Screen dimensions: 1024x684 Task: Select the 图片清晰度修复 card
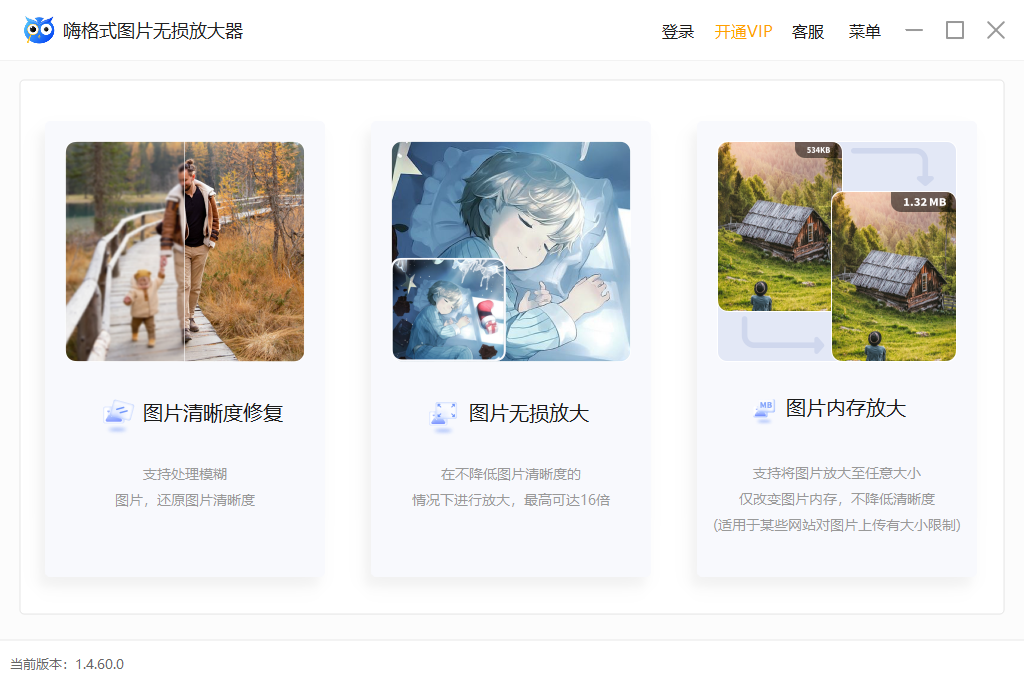(185, 349)
